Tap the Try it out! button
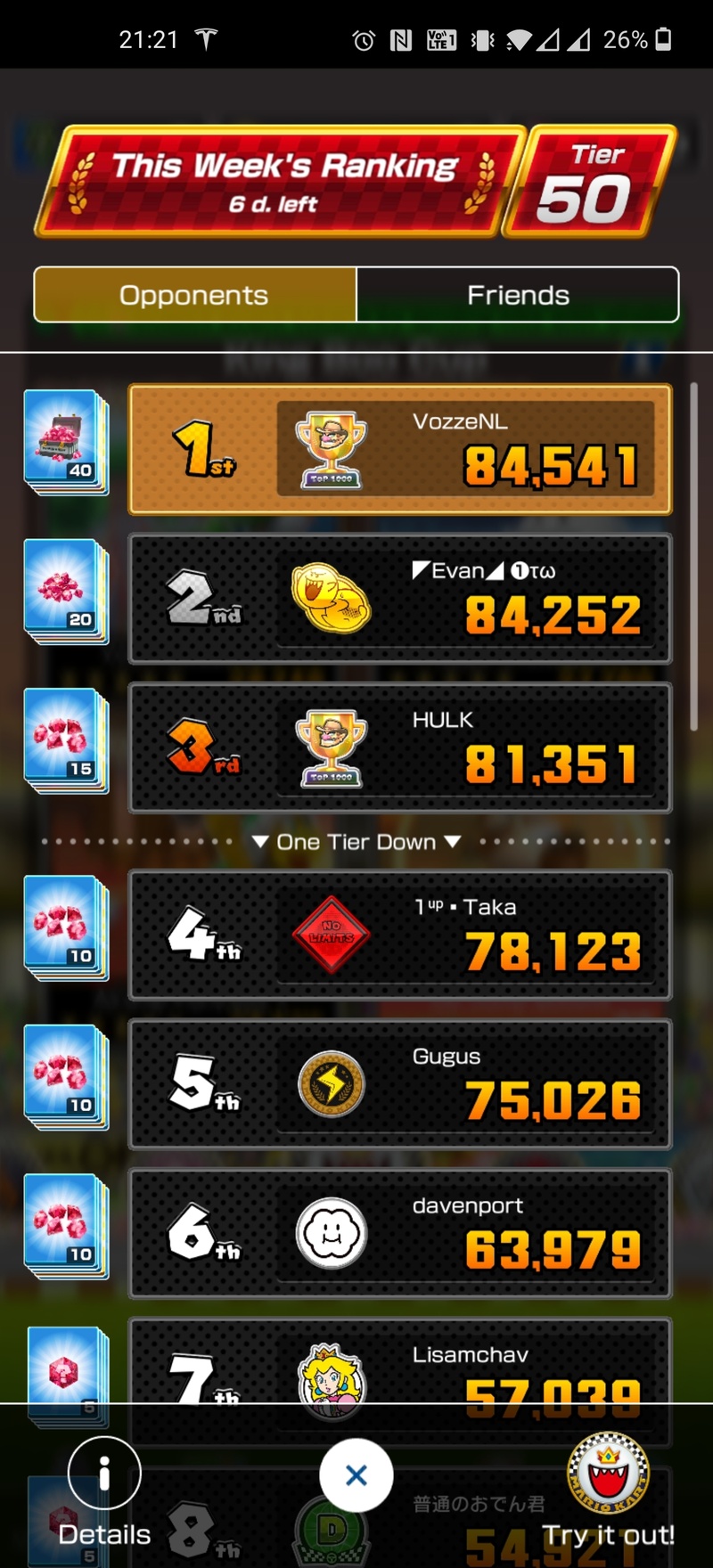Screen dimensions: 713x1568 click(609, 1488)
